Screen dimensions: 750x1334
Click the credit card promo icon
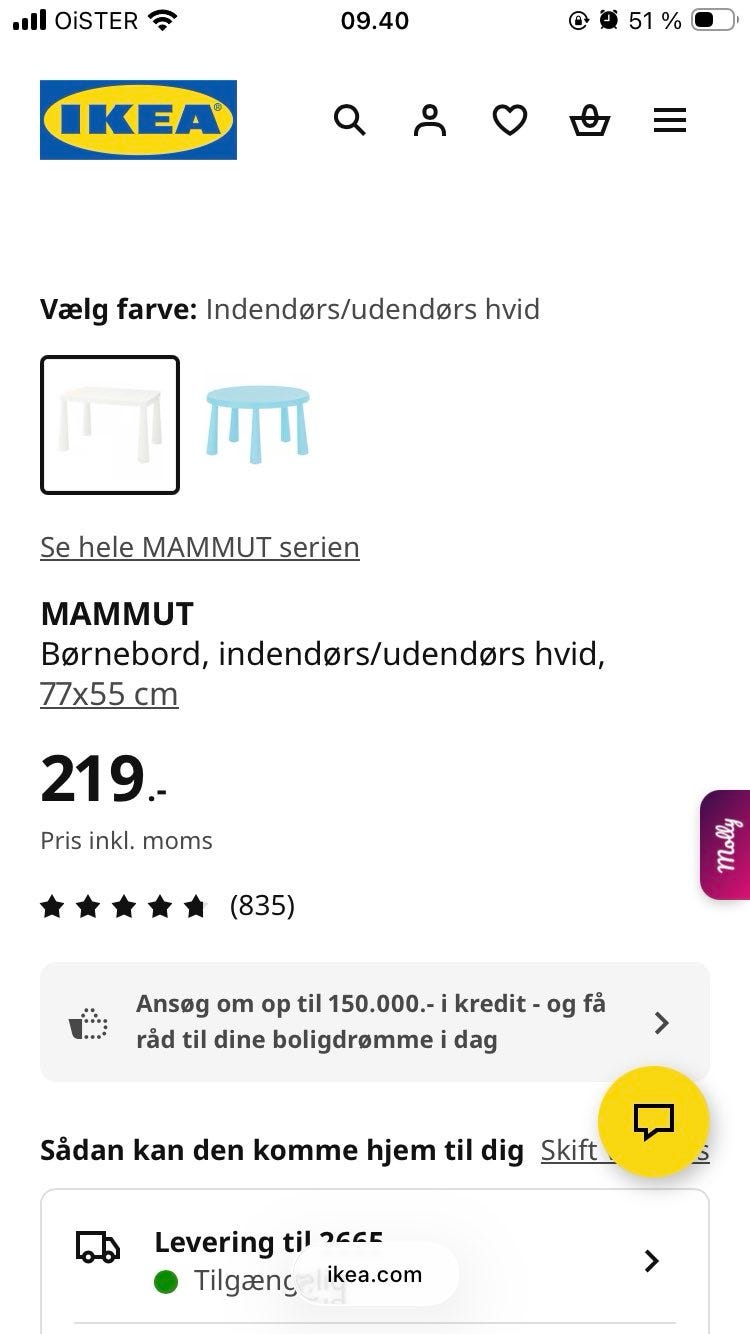coord(88,1021)
